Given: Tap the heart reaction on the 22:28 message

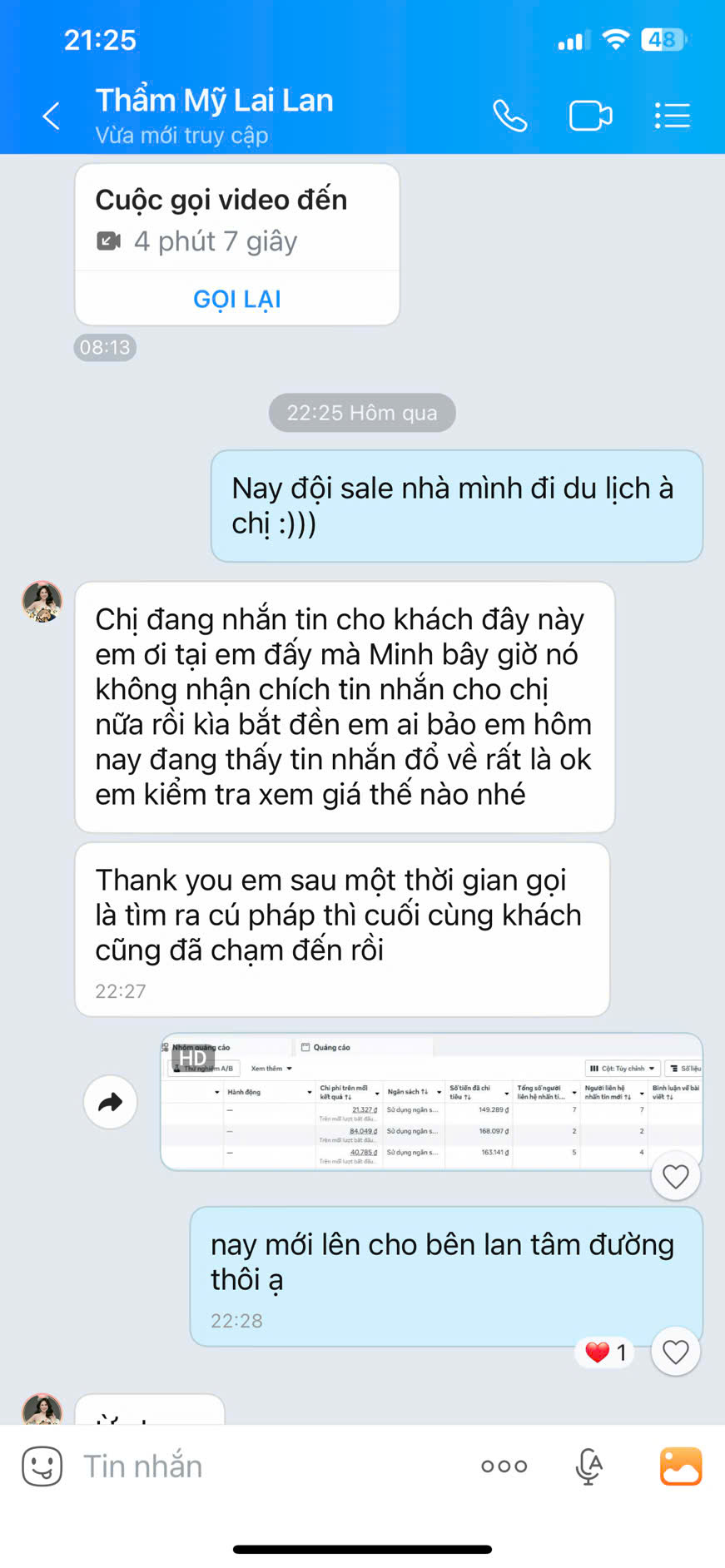Looking at the screenshot, I should 675,1352.
